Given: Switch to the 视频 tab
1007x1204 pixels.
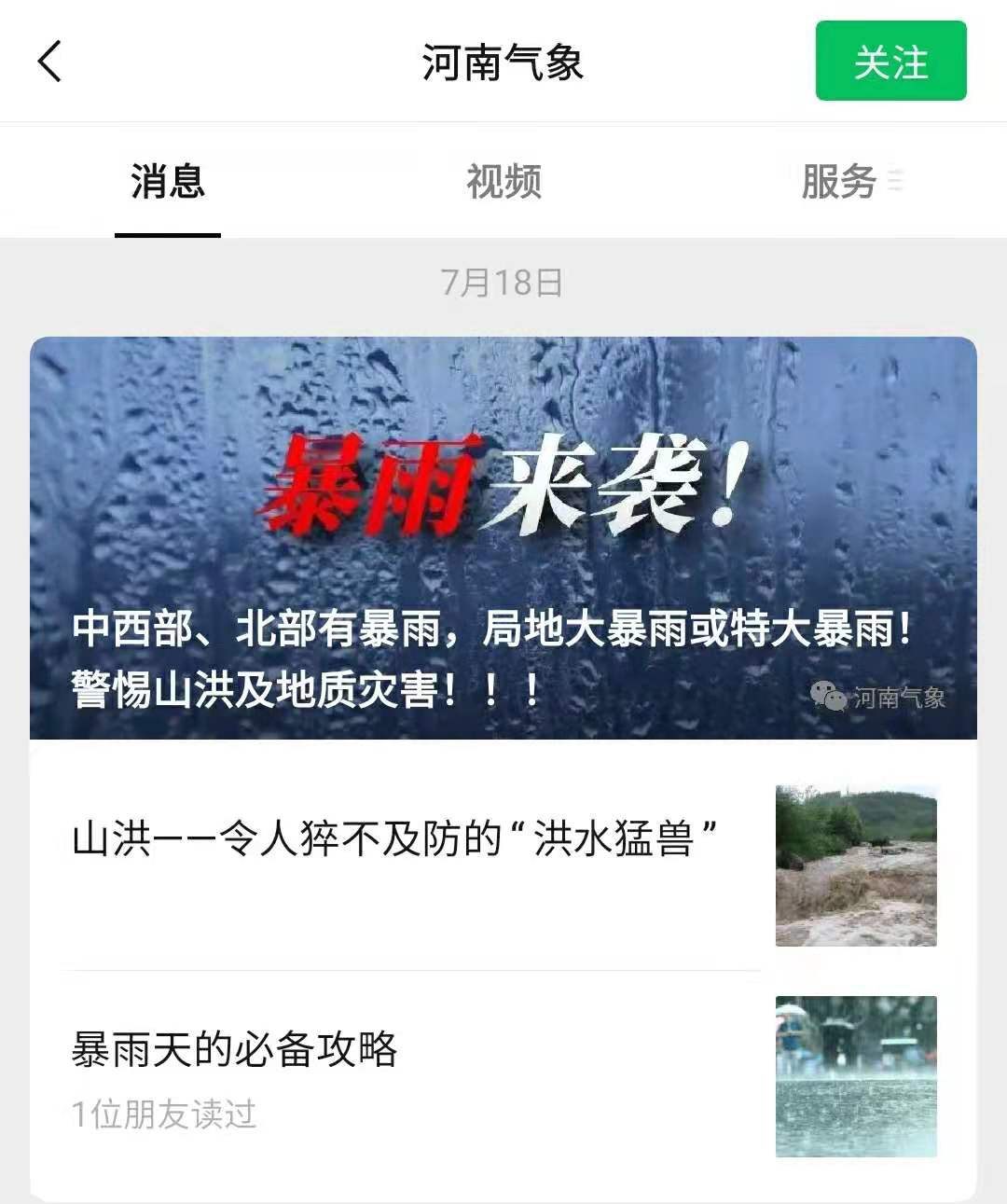Looking at the screenshot, I should pos(504,181).
